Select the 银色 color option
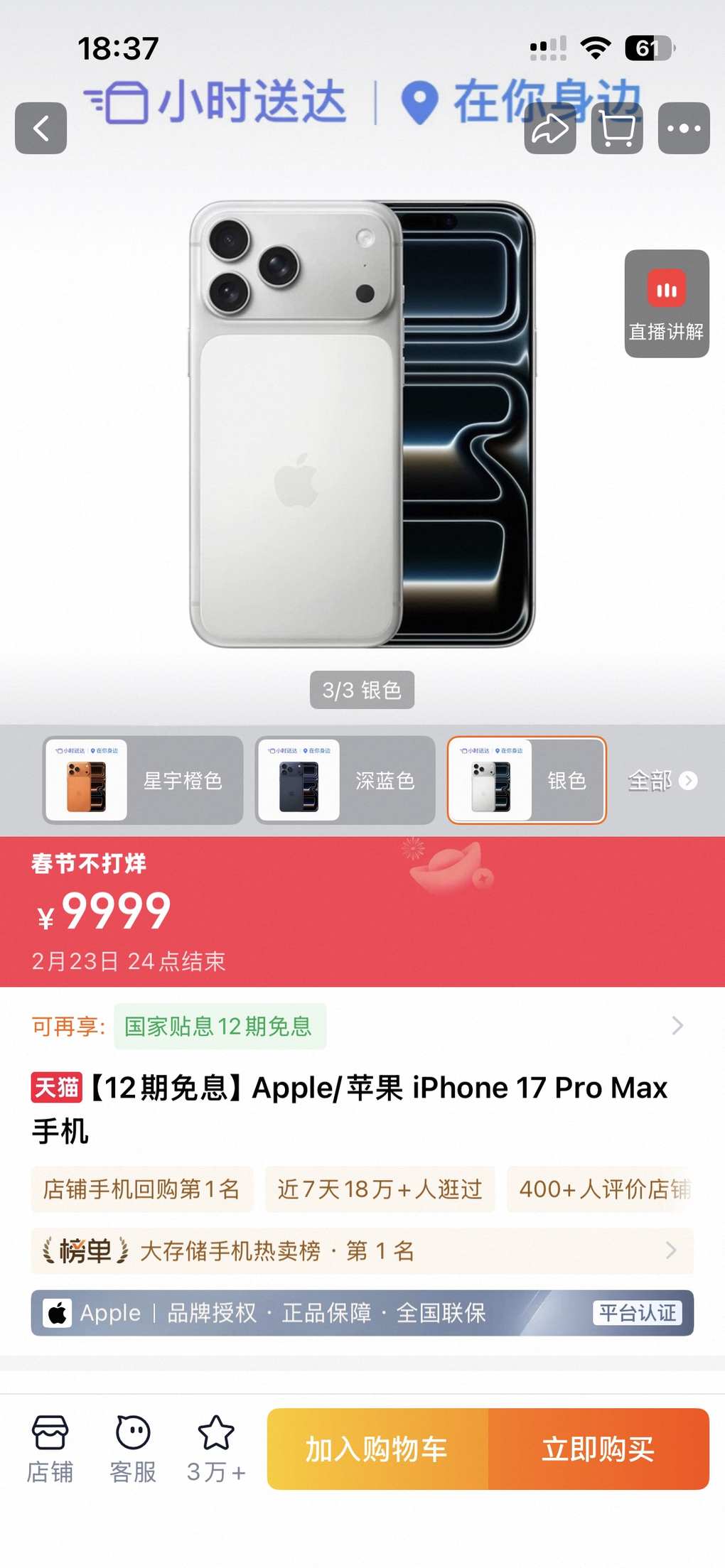This screenshot has width=725, height=1568. [527, 780]
